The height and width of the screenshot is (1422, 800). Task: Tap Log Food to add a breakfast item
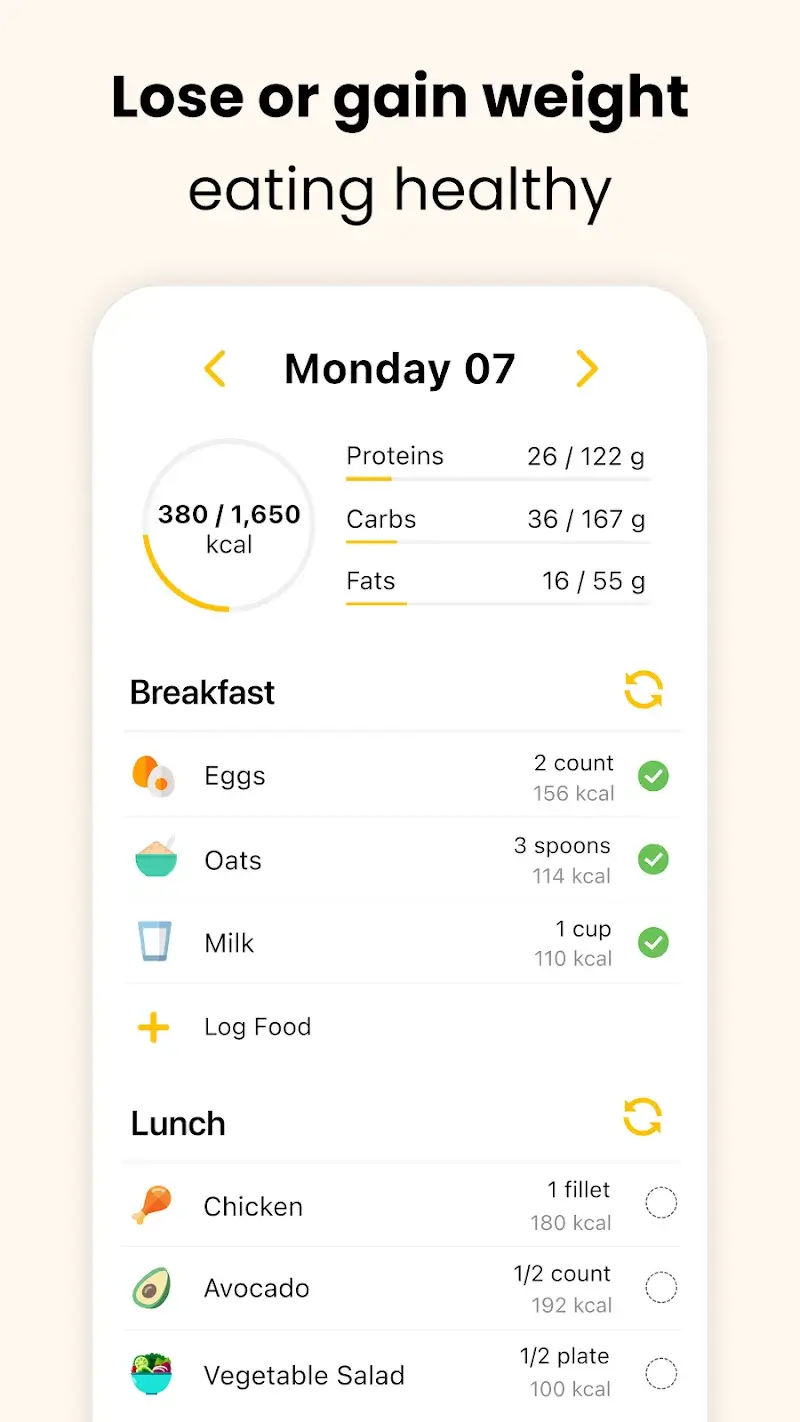pyautogui.click(x=258, y=1026)
